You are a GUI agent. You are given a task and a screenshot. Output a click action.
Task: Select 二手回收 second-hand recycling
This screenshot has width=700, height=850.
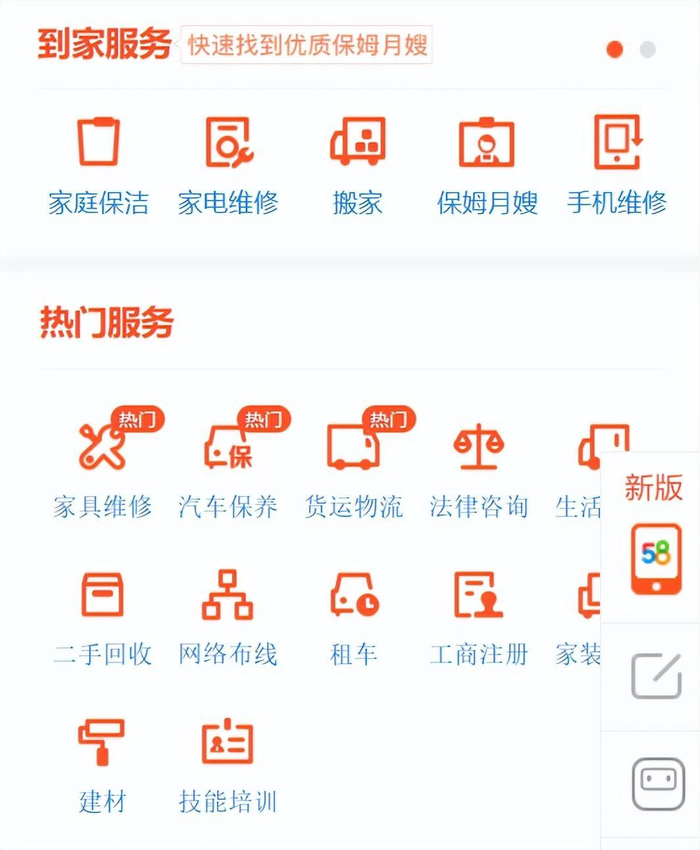point(103,617)
